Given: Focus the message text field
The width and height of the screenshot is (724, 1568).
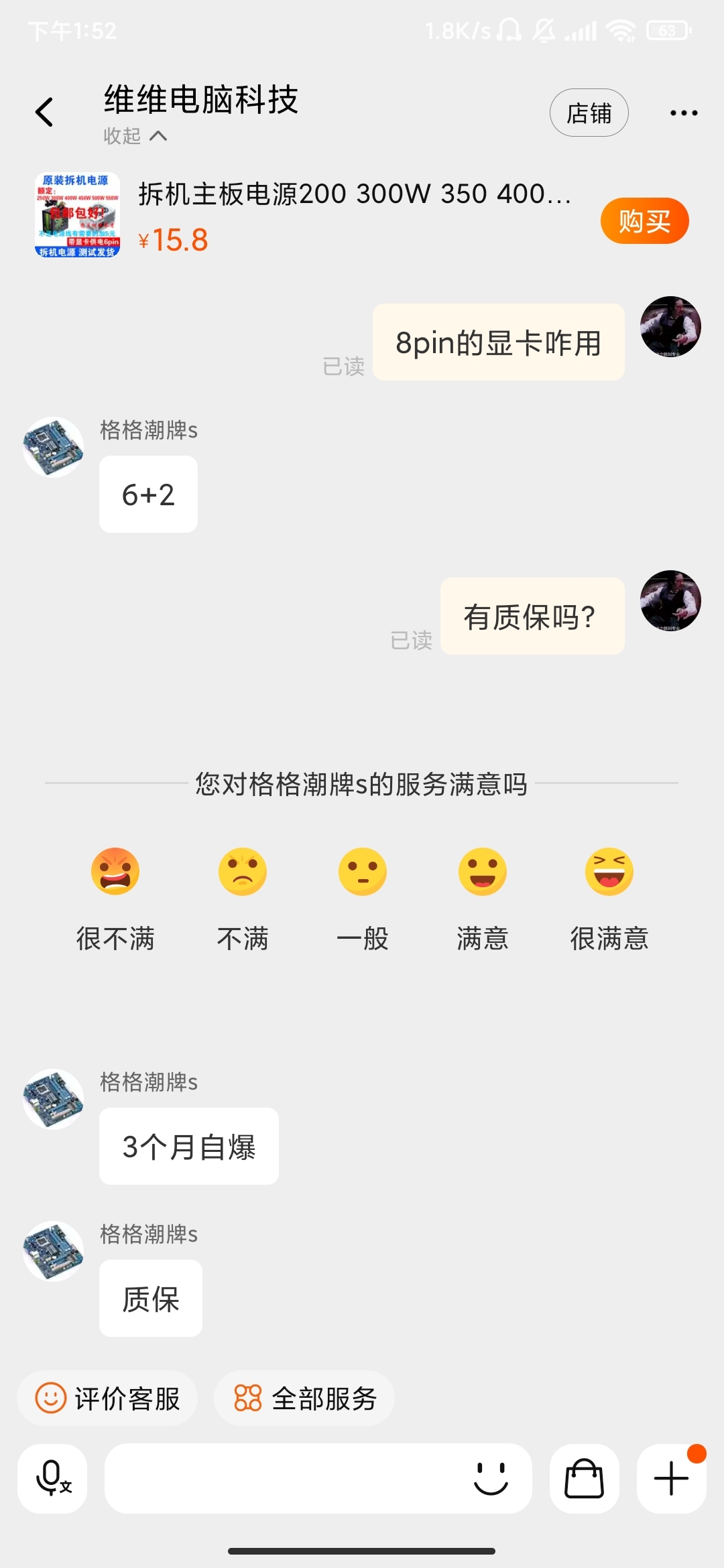Looking at the screenshot, I should pos(282,1478).
